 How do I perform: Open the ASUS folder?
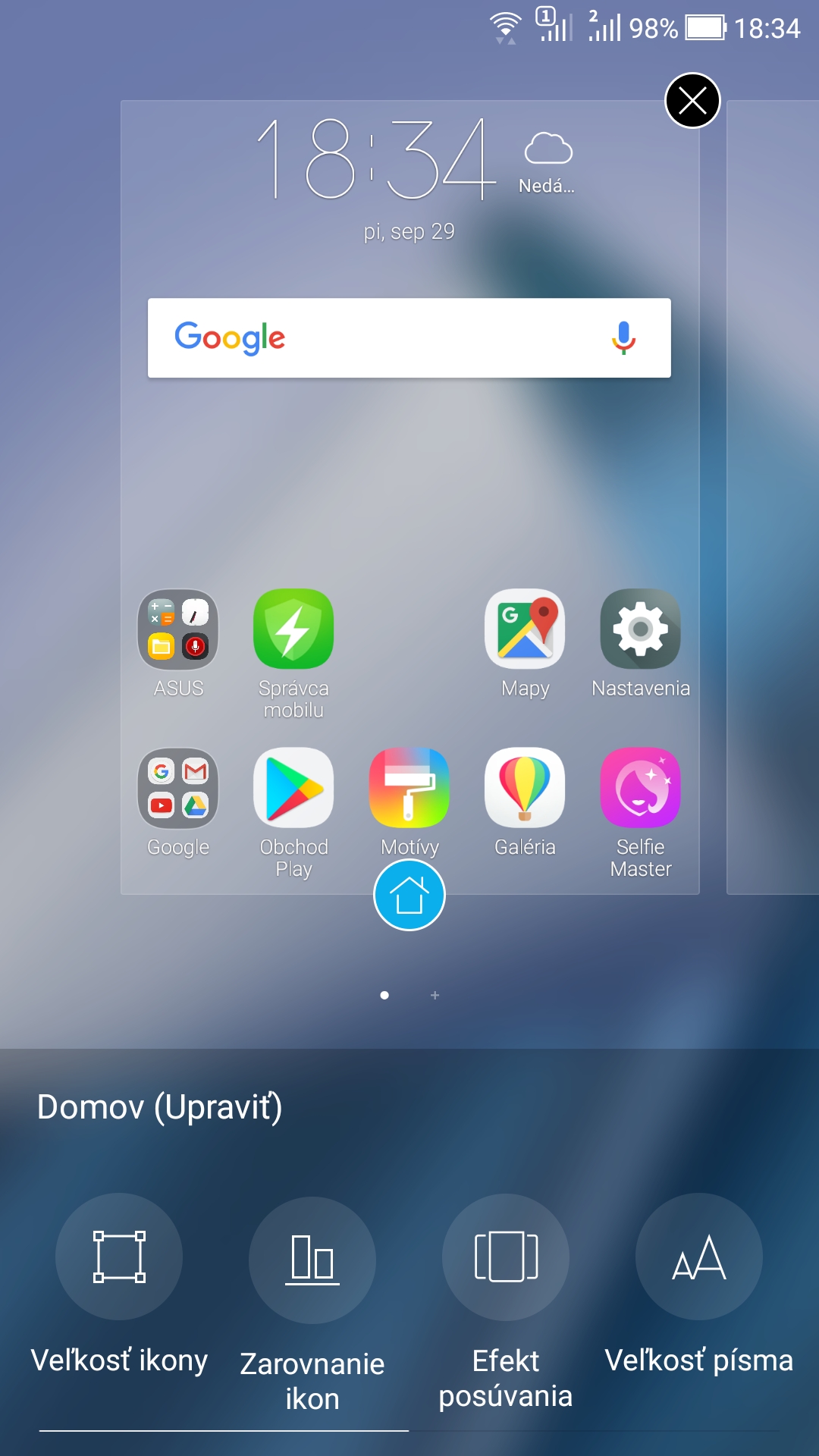click(x=178, y=644)
